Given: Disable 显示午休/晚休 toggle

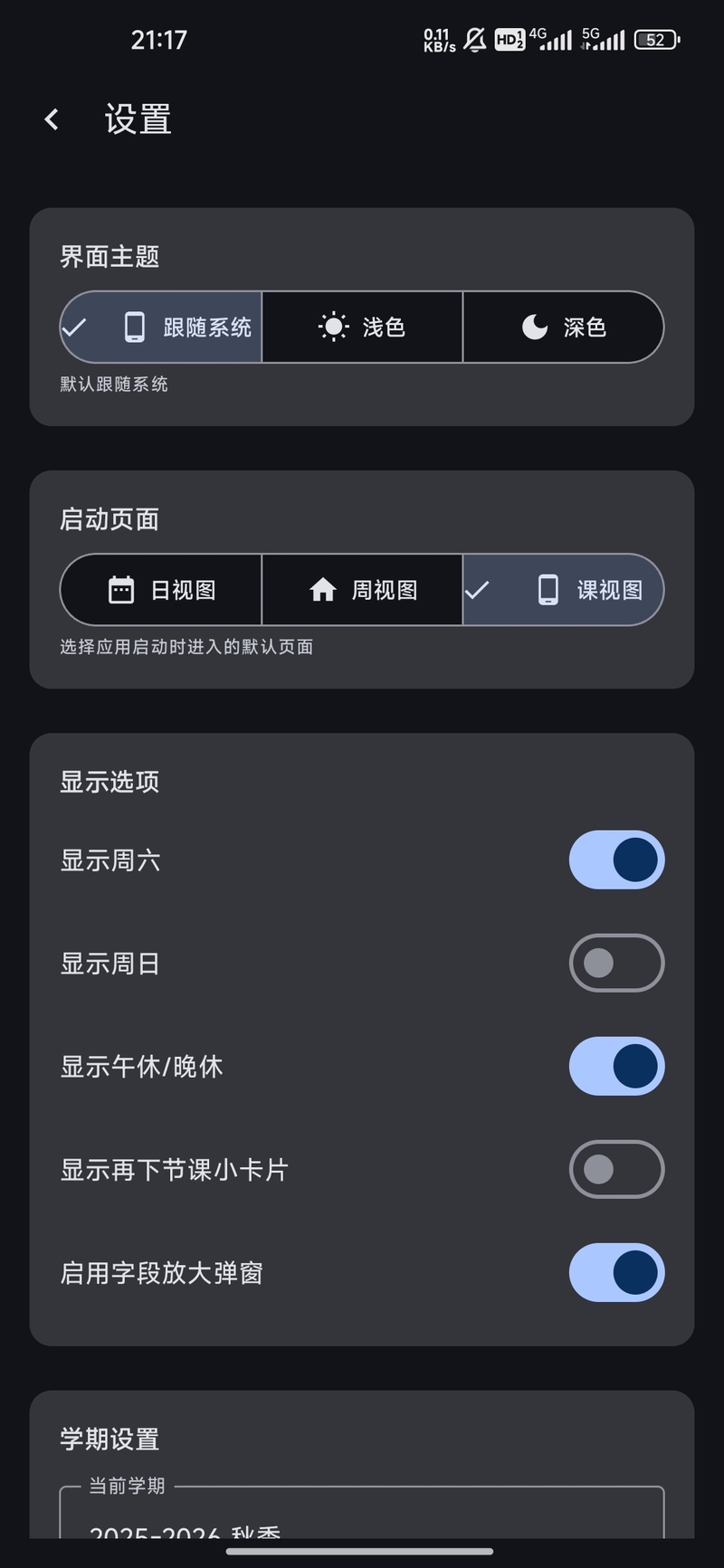Looking at the screenshot, I should coord(616,1066).
